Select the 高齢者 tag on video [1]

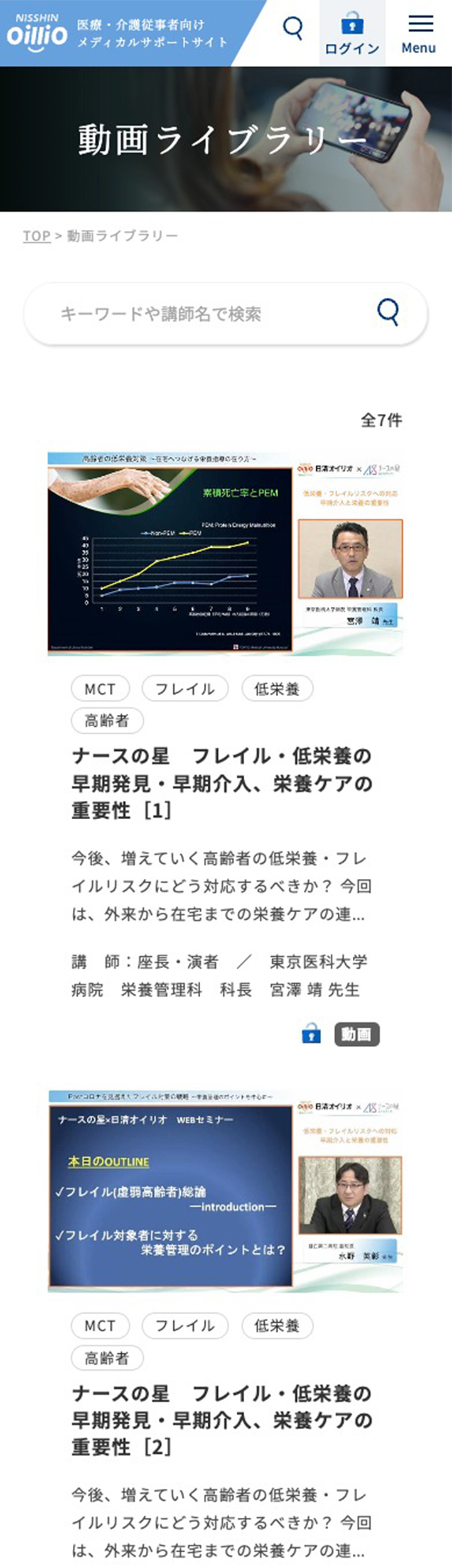(x=107, y=721)
